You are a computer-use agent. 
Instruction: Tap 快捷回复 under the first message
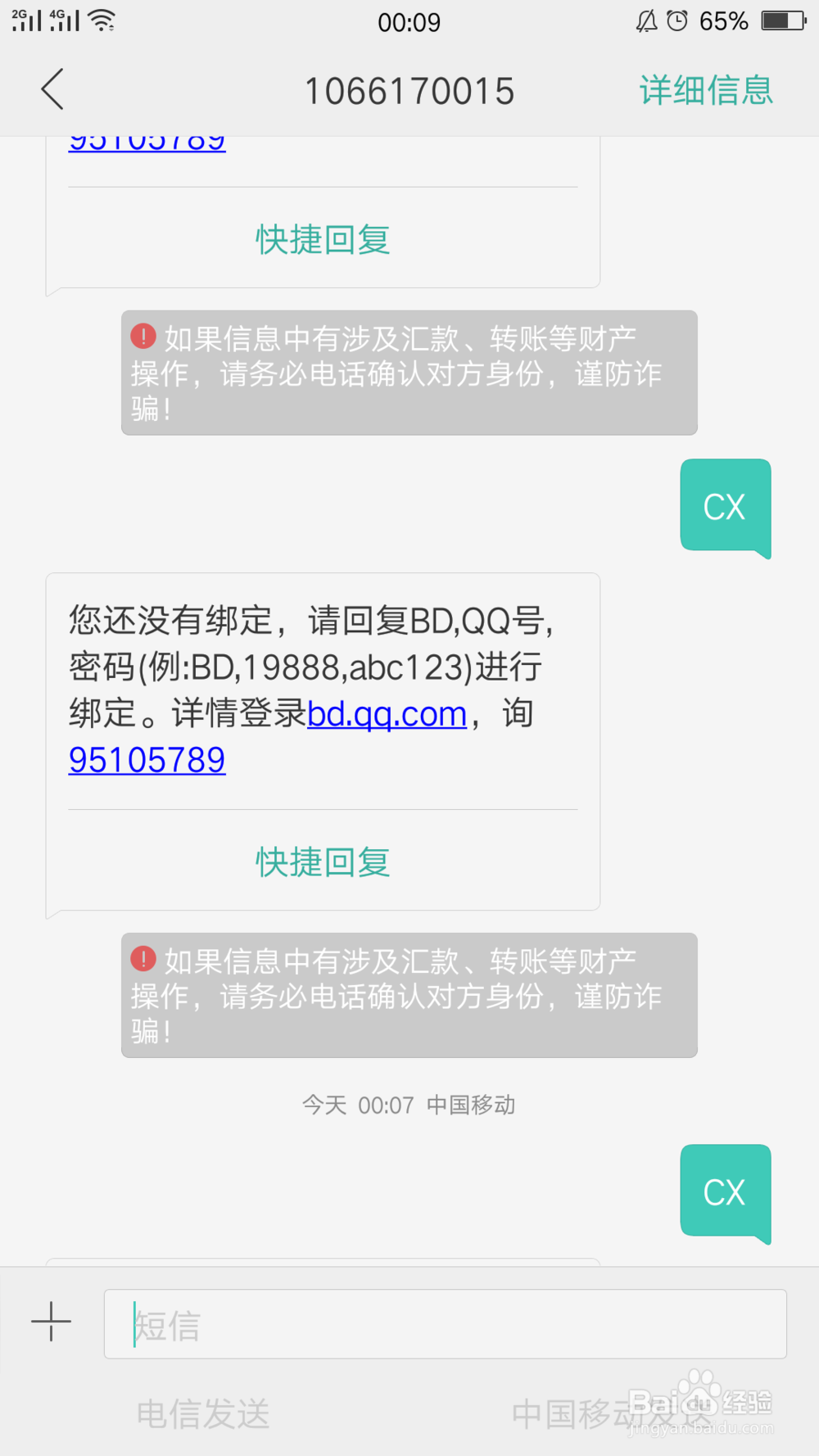click(321, 239)
